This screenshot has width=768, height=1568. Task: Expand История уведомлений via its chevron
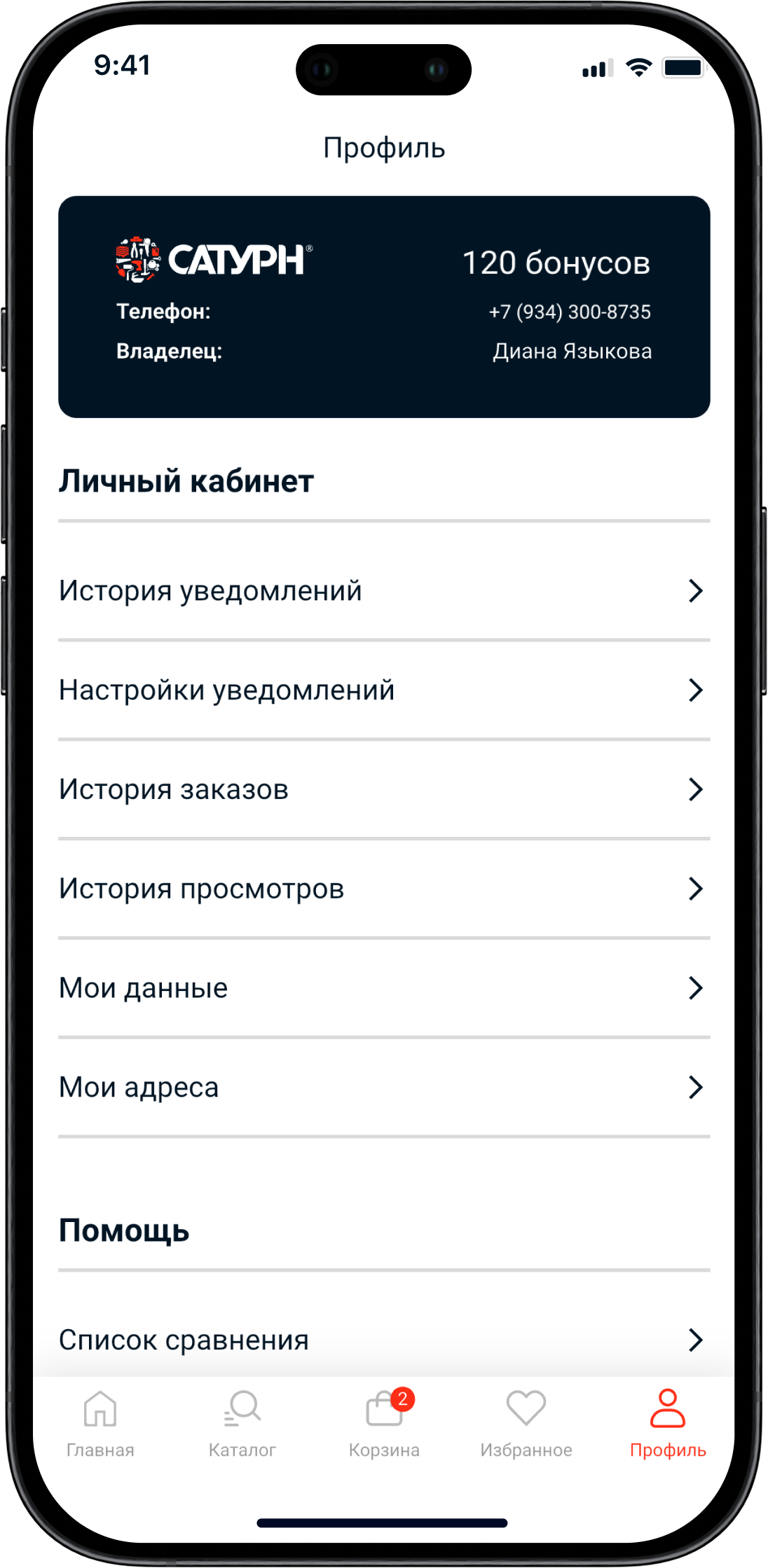tap(696, 592)
